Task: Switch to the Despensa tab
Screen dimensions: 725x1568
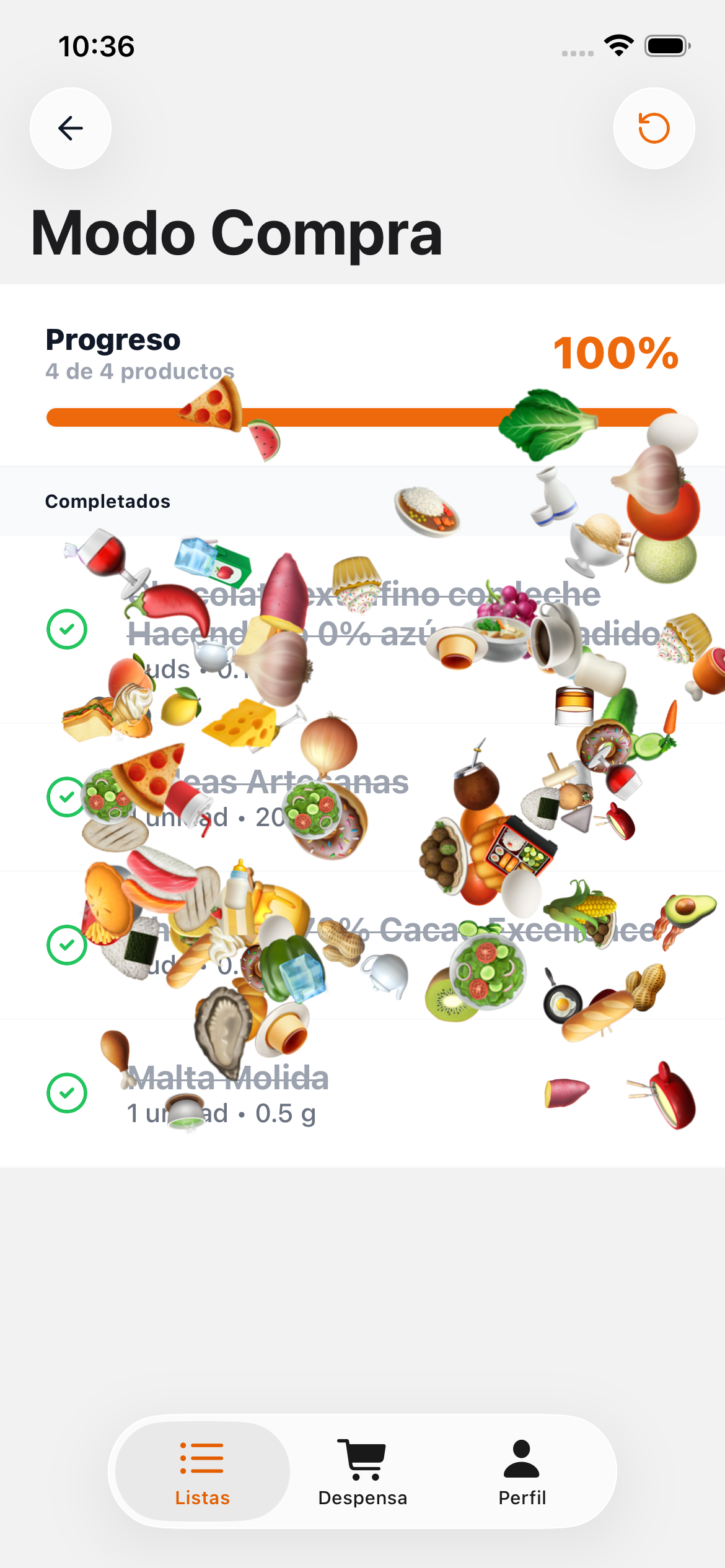Action: [x=362, y=1473]
